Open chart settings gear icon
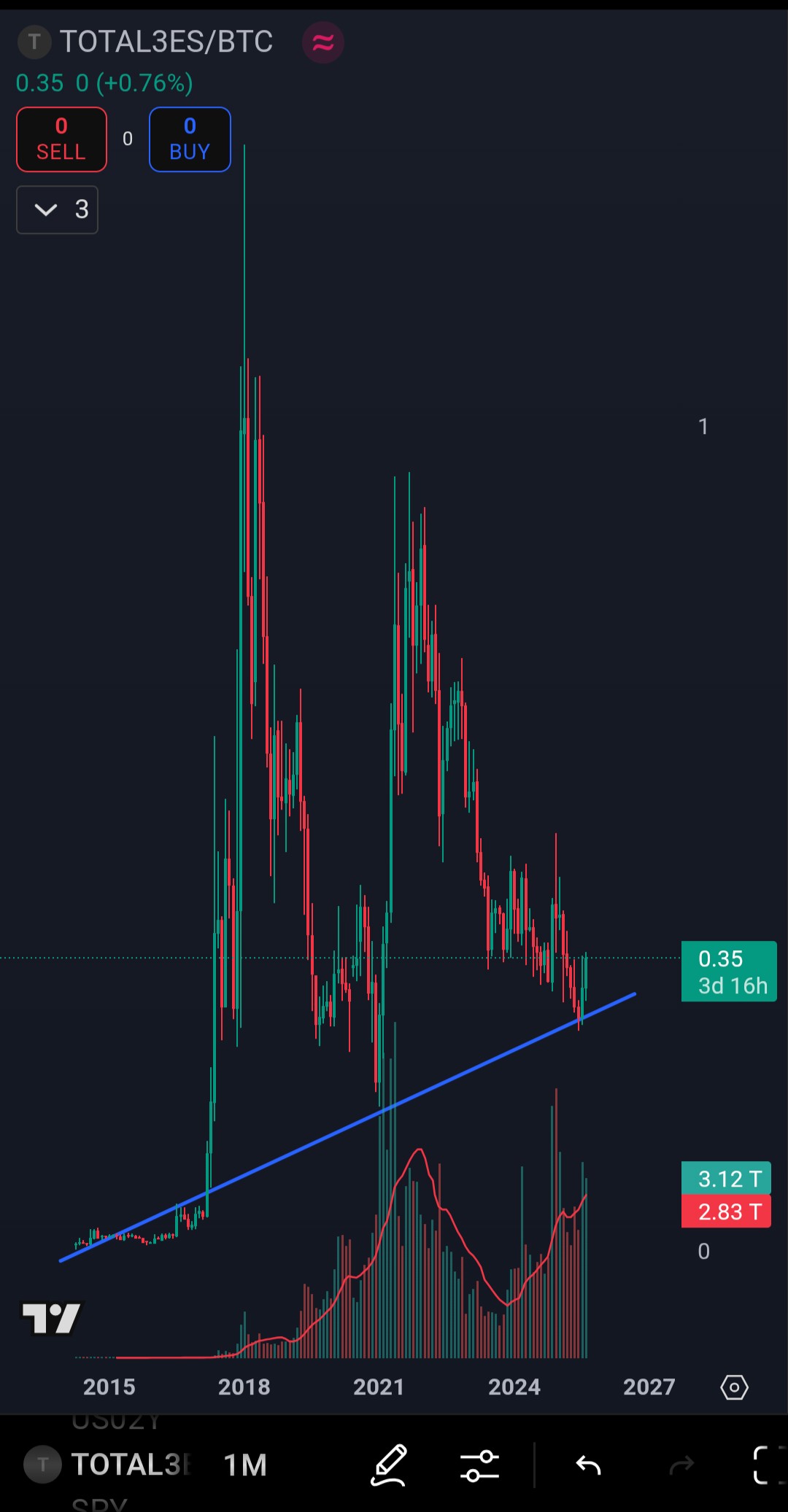 pyautogui.click(x=734, y=1387)
